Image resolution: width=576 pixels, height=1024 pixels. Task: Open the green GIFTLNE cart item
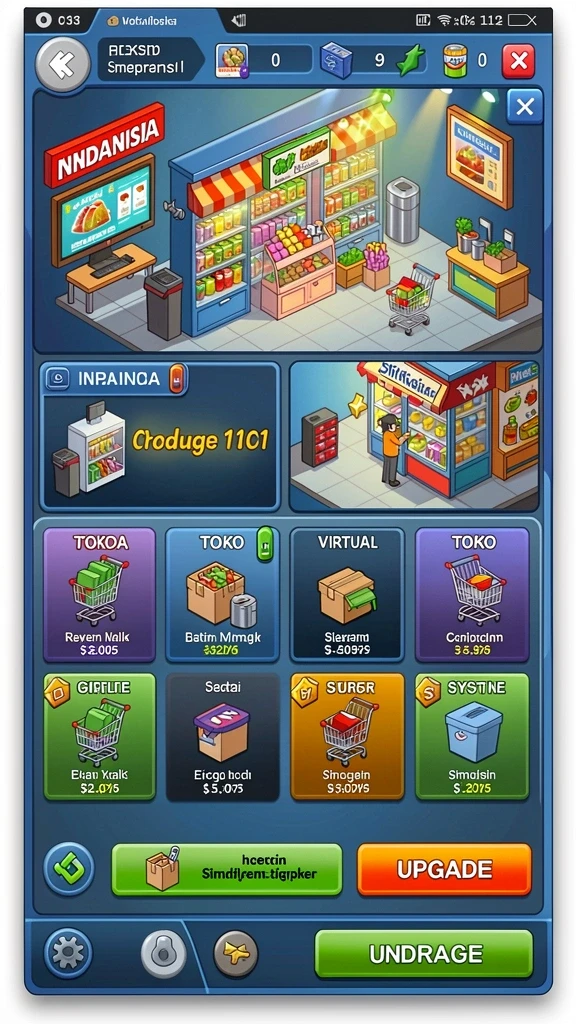pos(99,737)
